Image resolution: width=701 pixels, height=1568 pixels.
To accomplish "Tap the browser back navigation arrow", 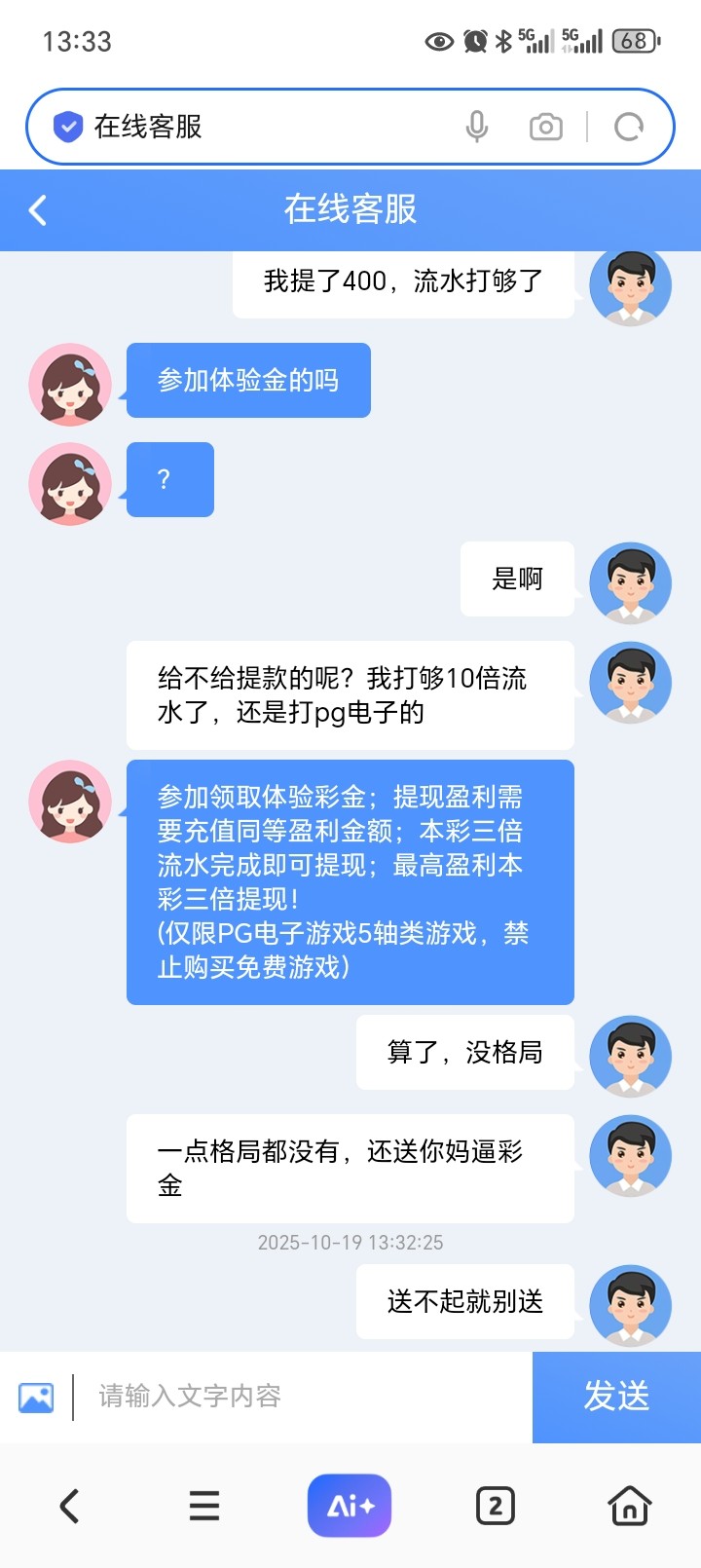I will click(x=69, y=1505).
